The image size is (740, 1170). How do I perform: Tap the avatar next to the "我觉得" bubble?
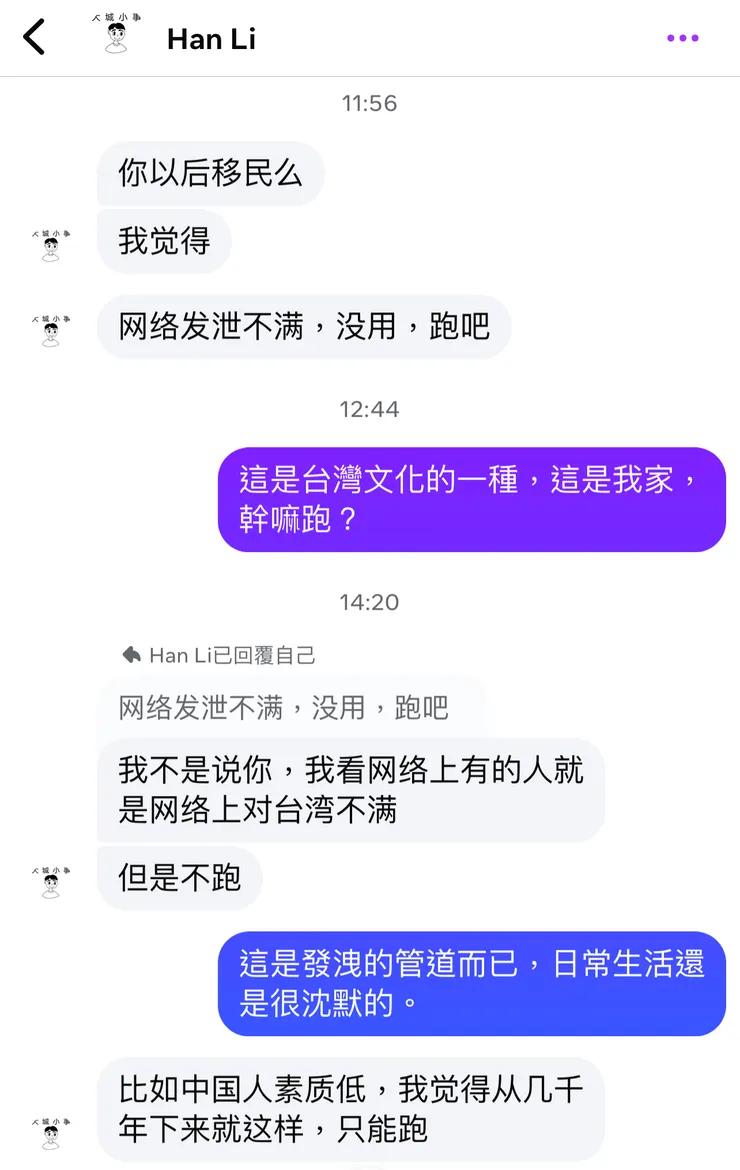coord(49,250)
